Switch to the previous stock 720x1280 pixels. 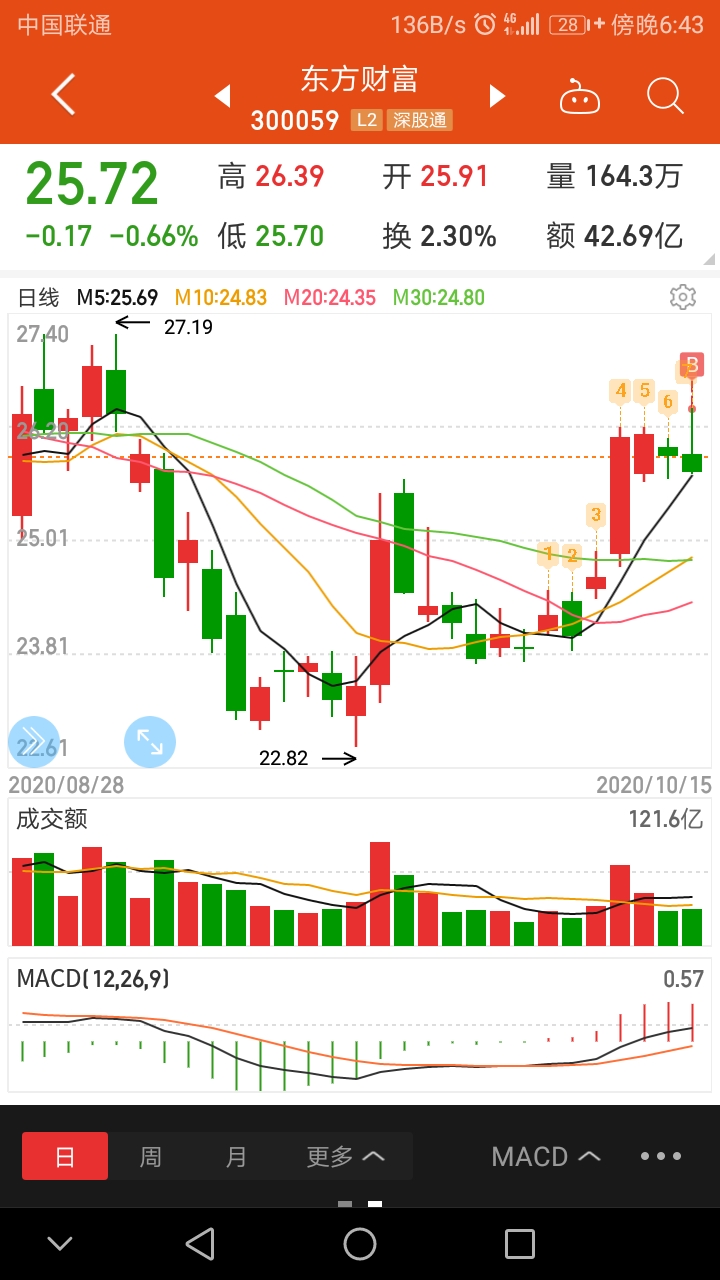(223, 96)
